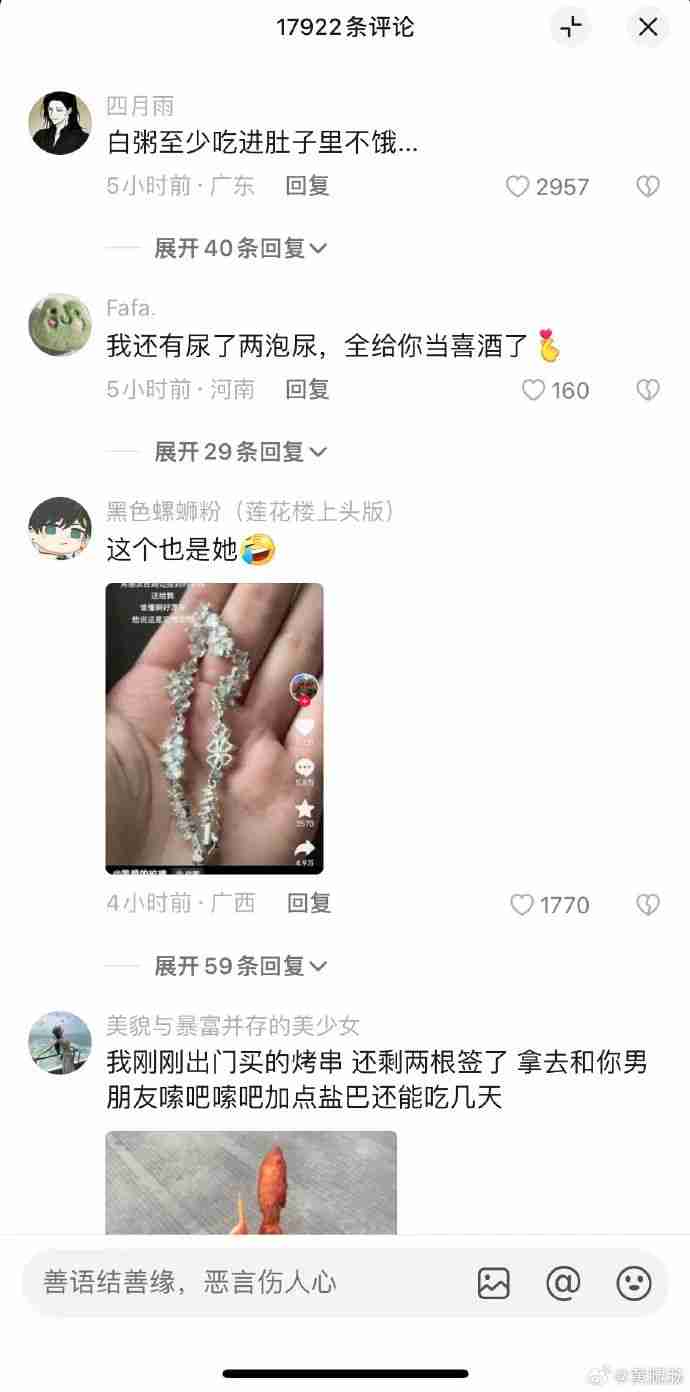
Task: Dislike 四月雨's comment
Action: coord(648,187)
